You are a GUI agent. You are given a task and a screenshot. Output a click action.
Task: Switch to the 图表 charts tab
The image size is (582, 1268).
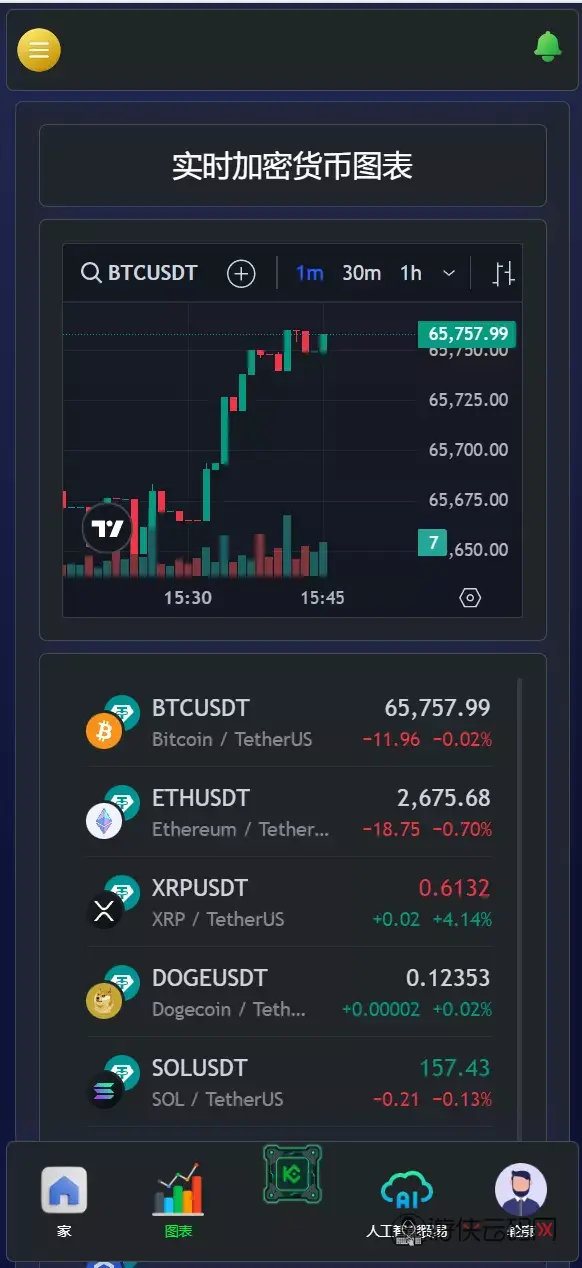pos(178,1202)
